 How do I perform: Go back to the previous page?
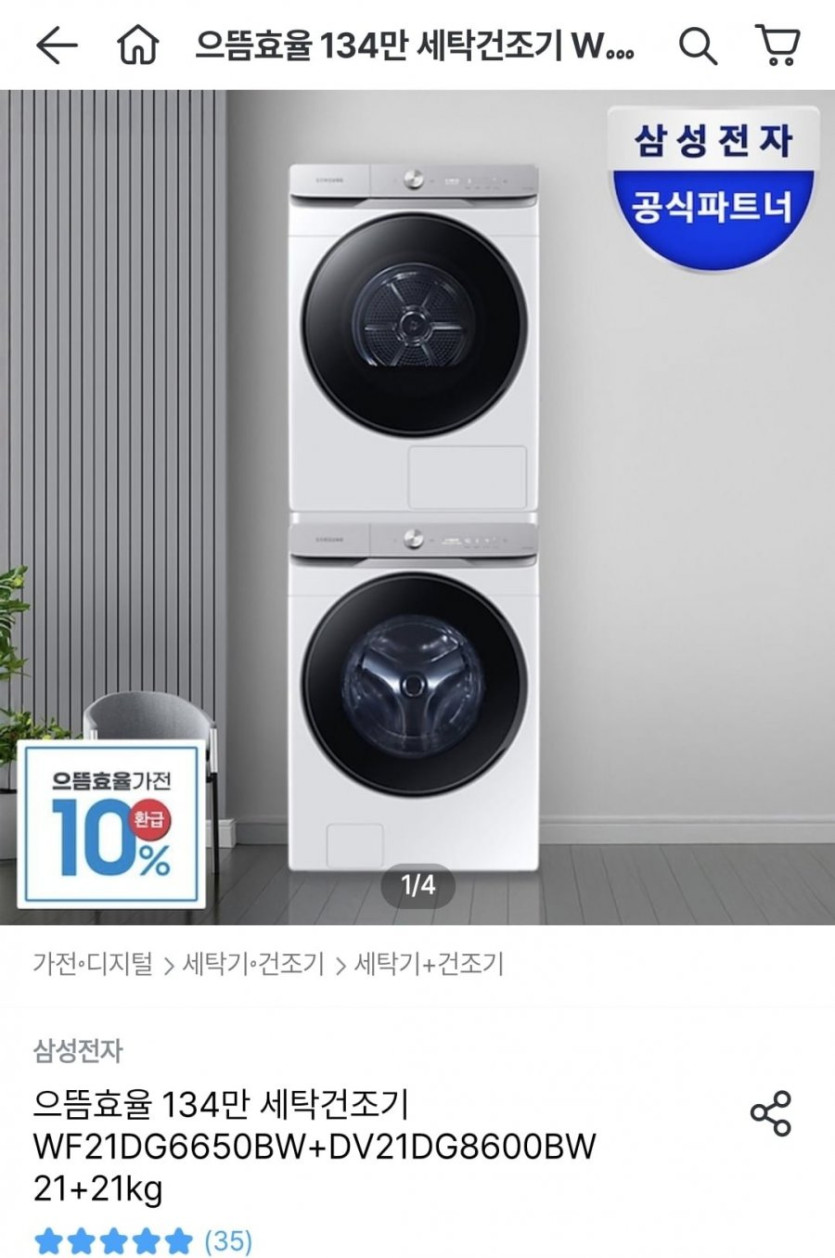(56, 46)
